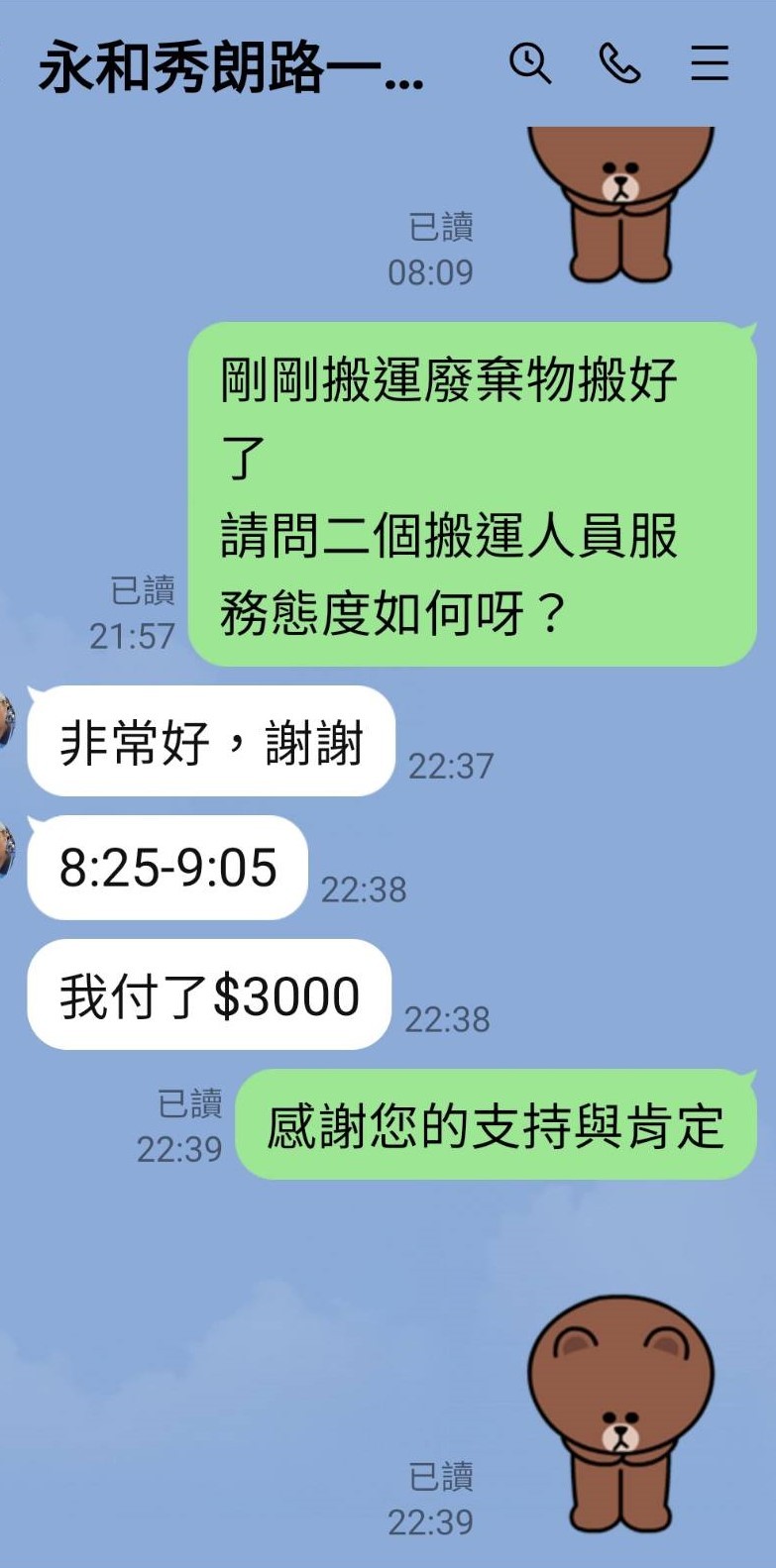Open sender avatar beside 非常好，謝謝 message

pos(6,721)
